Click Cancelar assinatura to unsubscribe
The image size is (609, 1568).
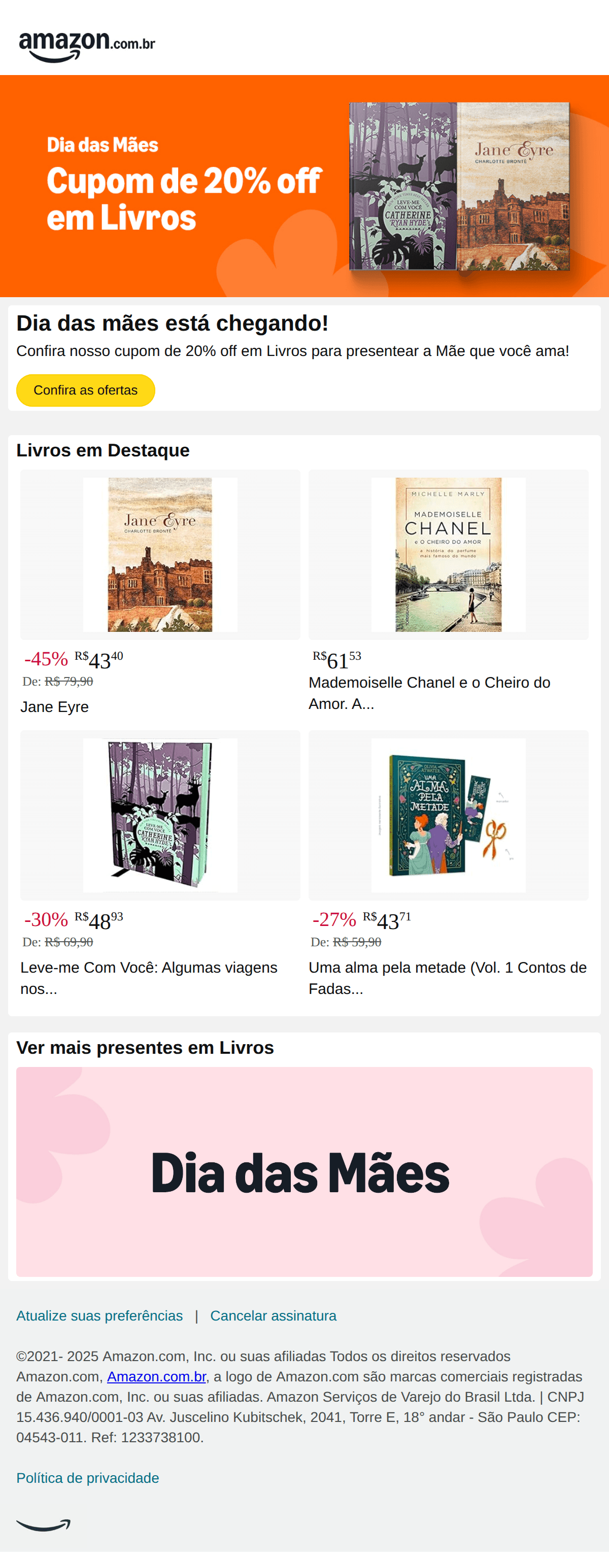[x=274, y=1315]
